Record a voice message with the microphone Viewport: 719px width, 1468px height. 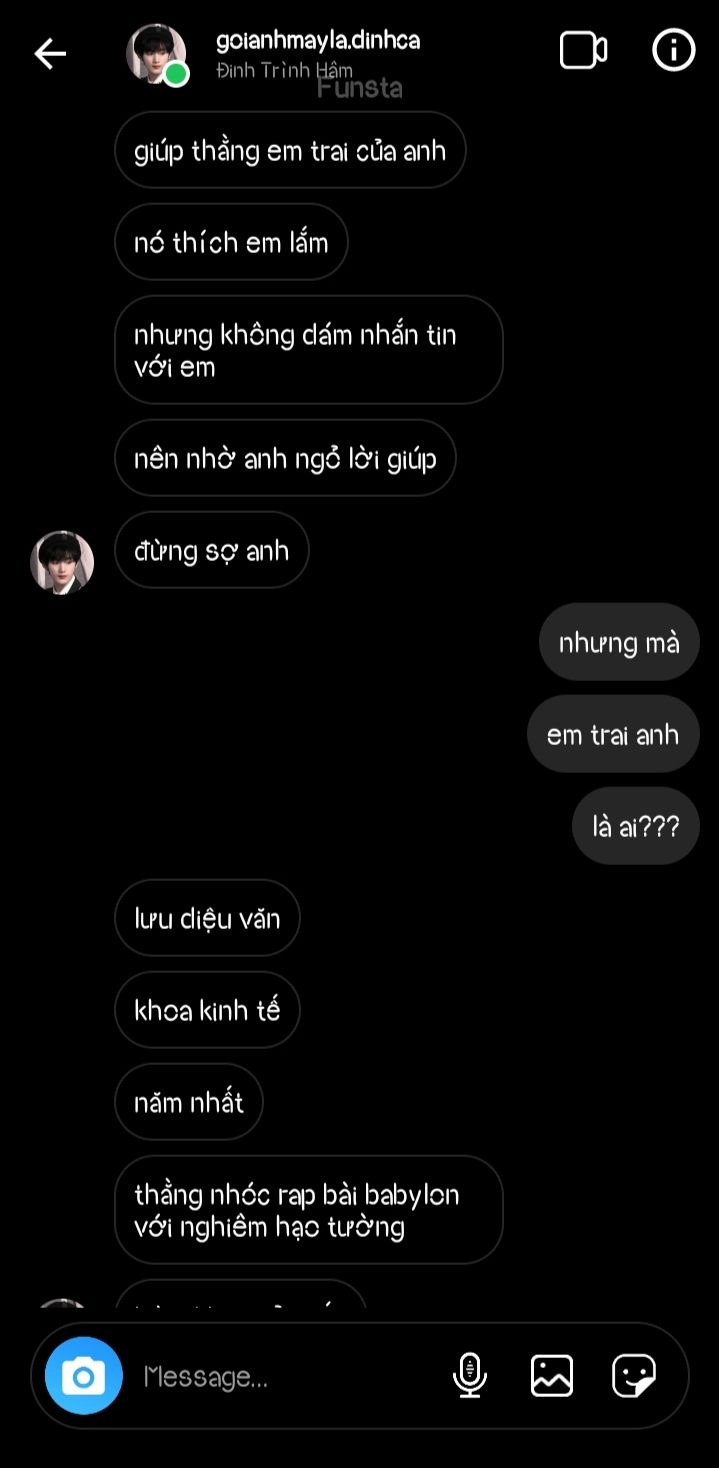[470, 1375]
